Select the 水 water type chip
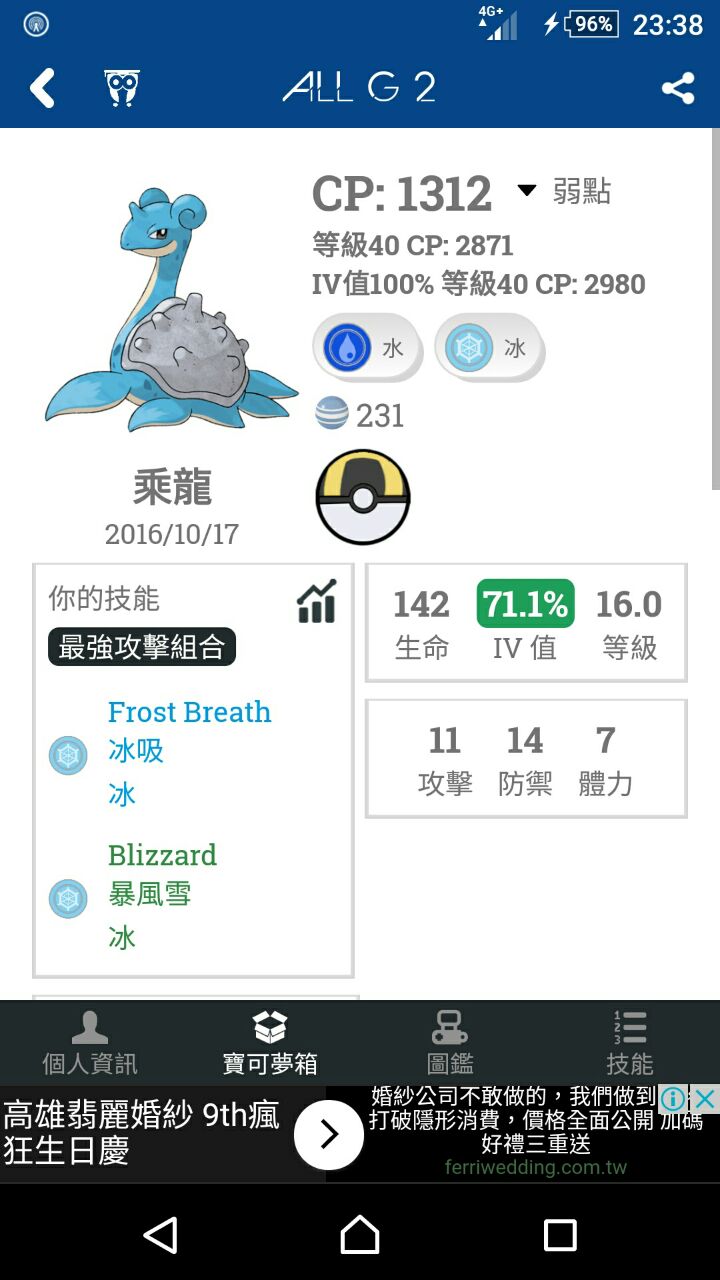 point(367,348)
